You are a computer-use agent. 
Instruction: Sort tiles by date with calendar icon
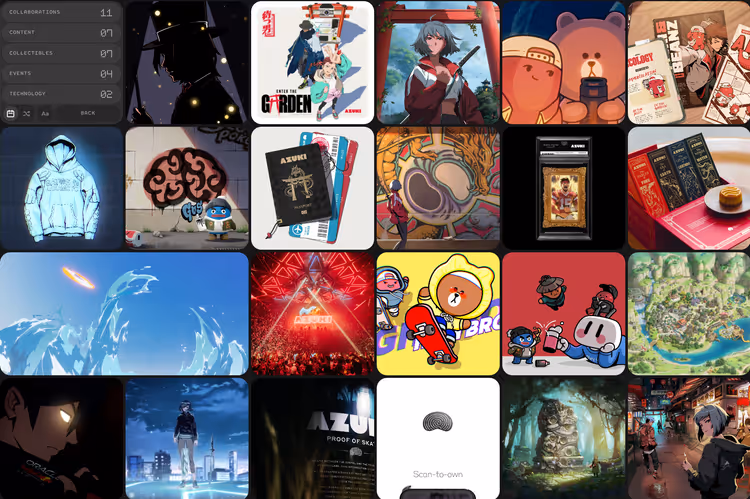pyautogui.click(x=10, y=114)
